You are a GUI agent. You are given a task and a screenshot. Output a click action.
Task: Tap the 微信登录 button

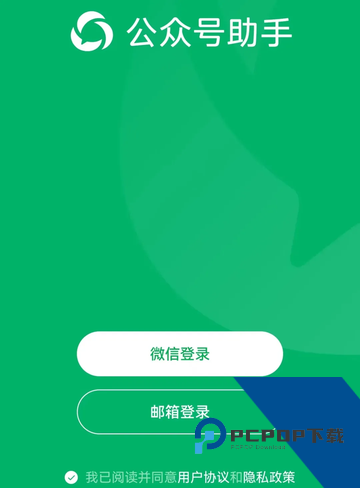pyautogui.click(x=180, y=354)
